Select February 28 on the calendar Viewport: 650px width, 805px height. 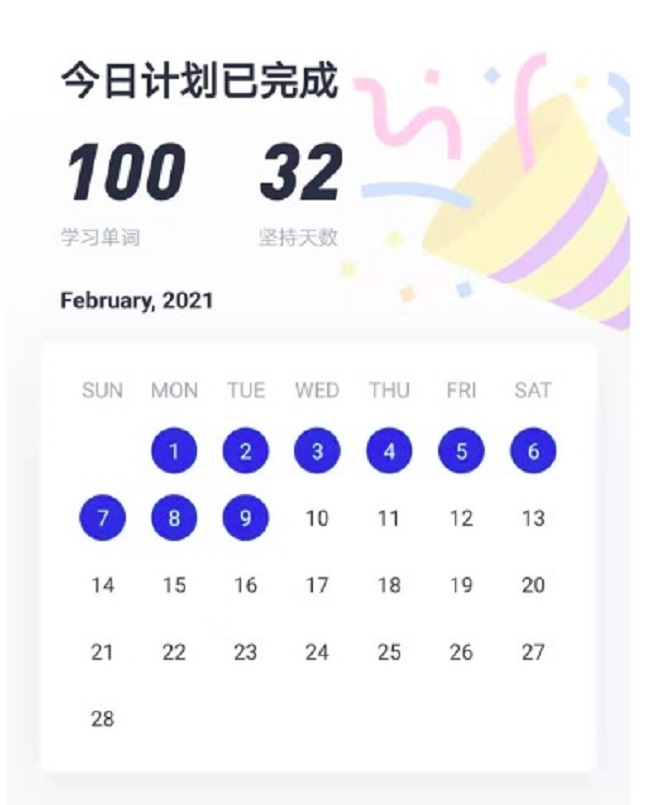click(x=102, y=719)
